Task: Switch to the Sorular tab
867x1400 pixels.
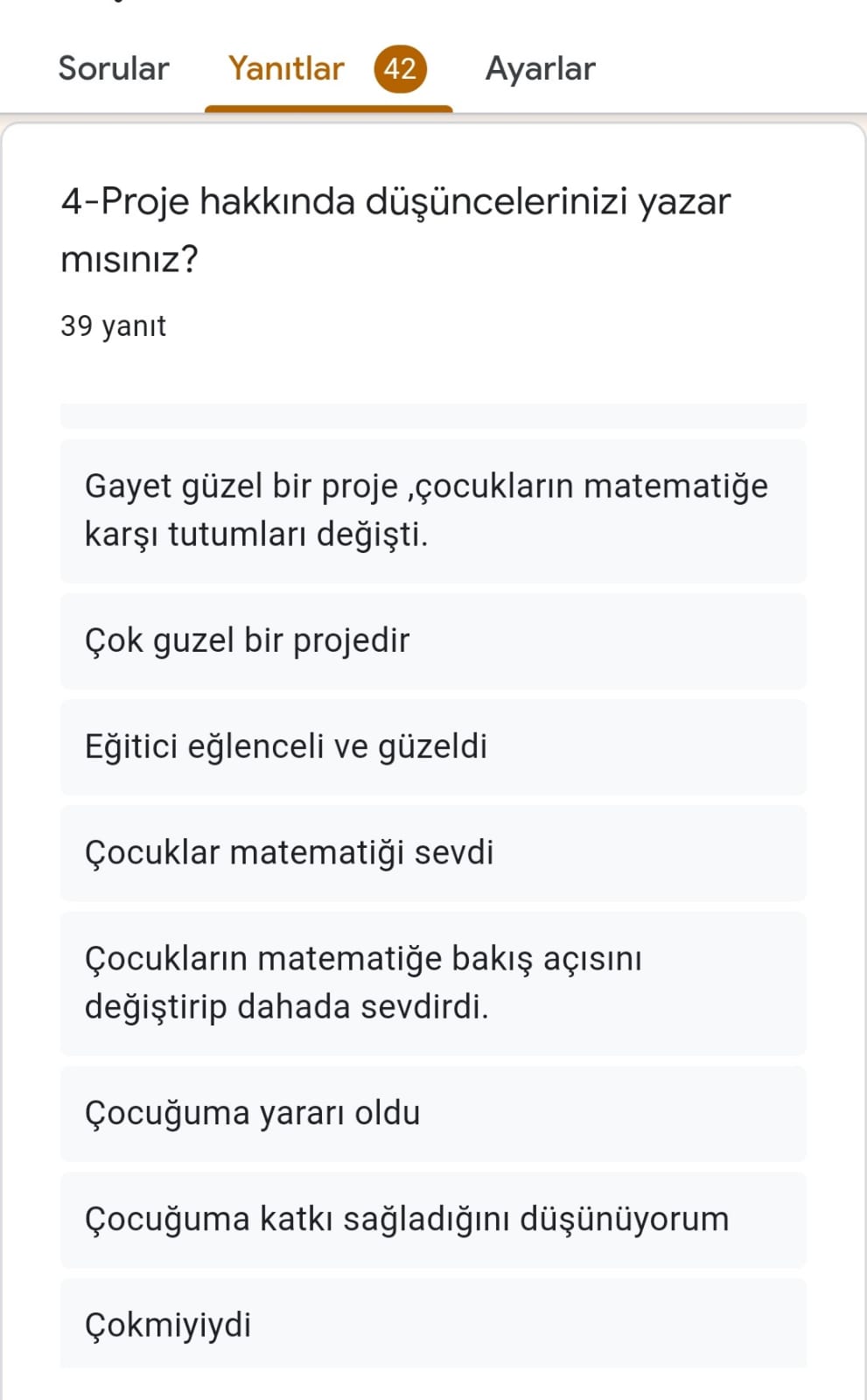Action: coord(112,68)
